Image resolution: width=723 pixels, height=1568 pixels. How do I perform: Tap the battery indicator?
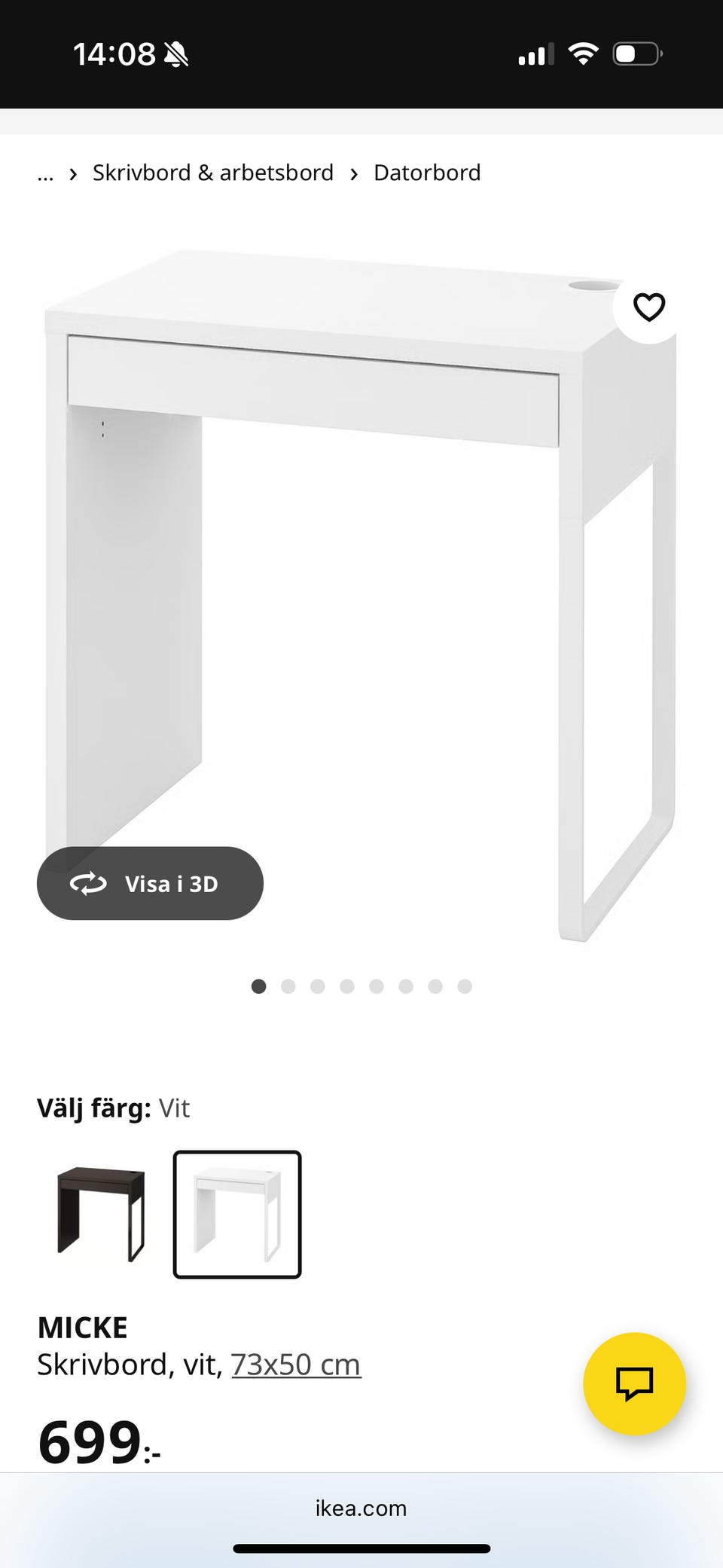636,53
